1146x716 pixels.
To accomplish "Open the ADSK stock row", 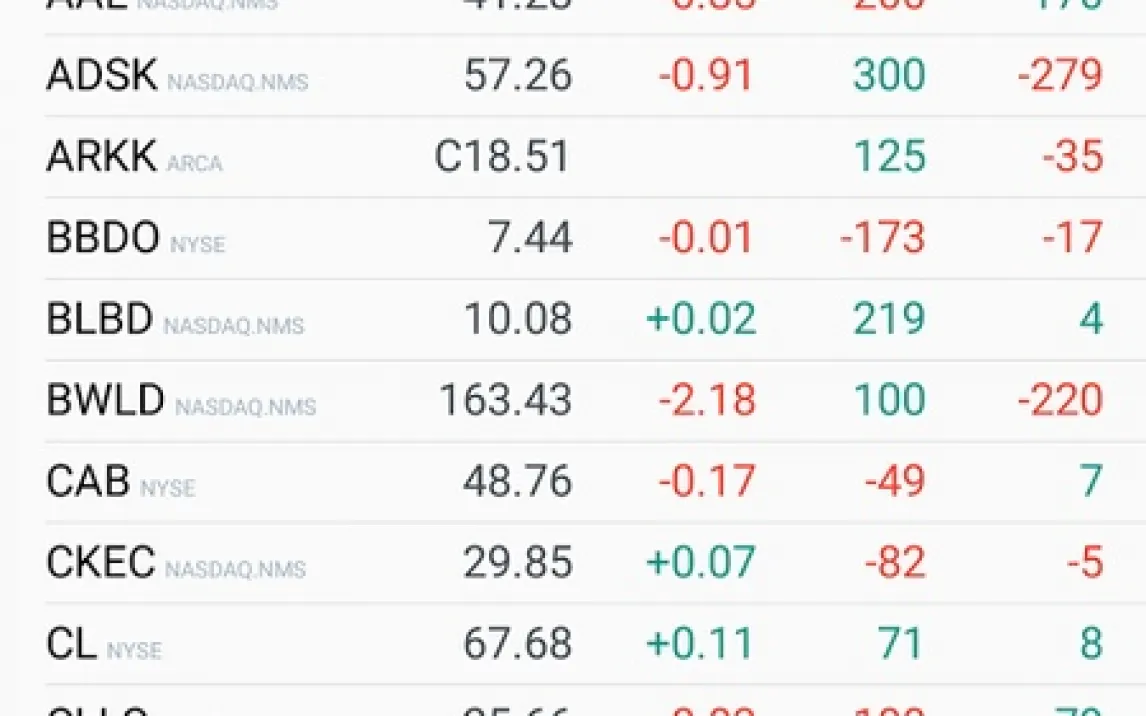I will (101, 76).
